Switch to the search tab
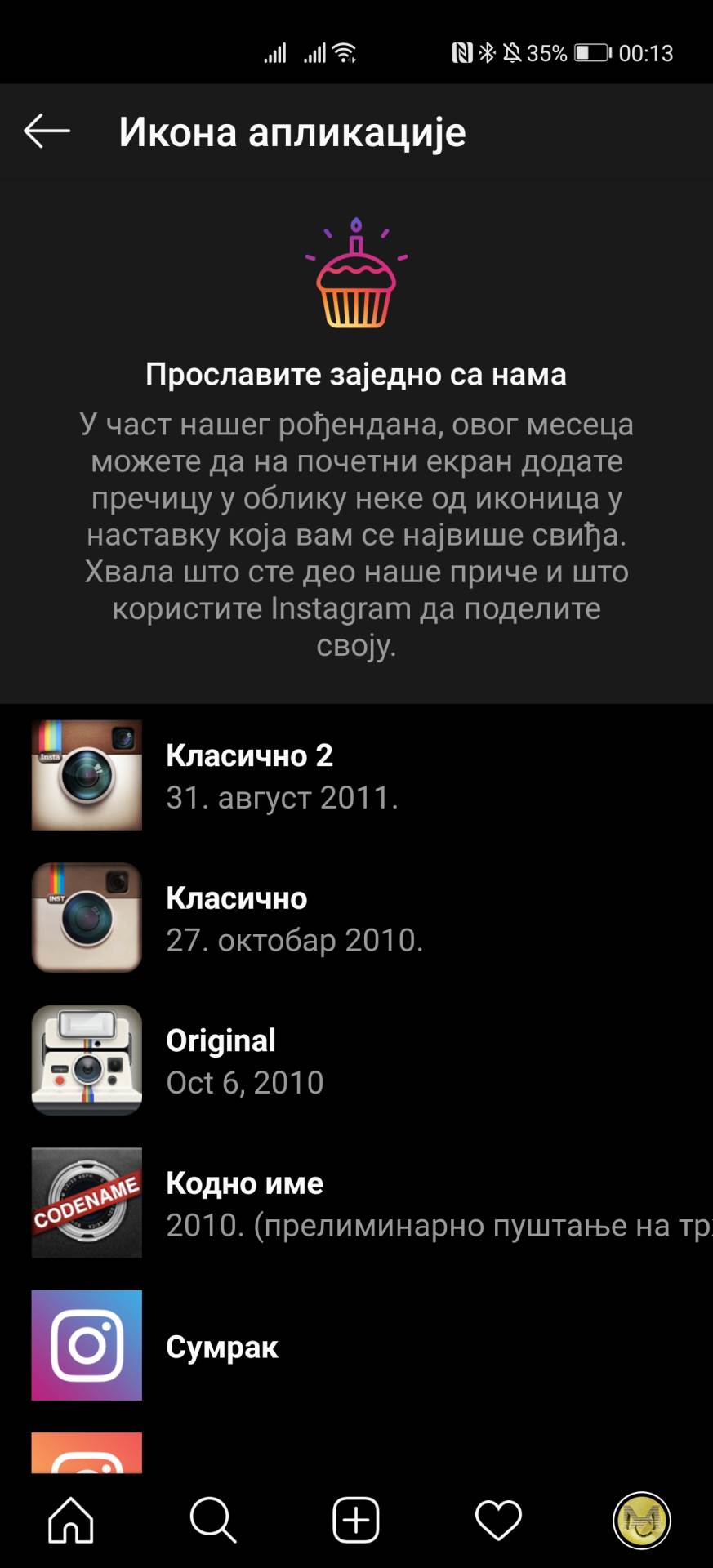Viewport: 713px width, 1568px height. pos(213,1520)
